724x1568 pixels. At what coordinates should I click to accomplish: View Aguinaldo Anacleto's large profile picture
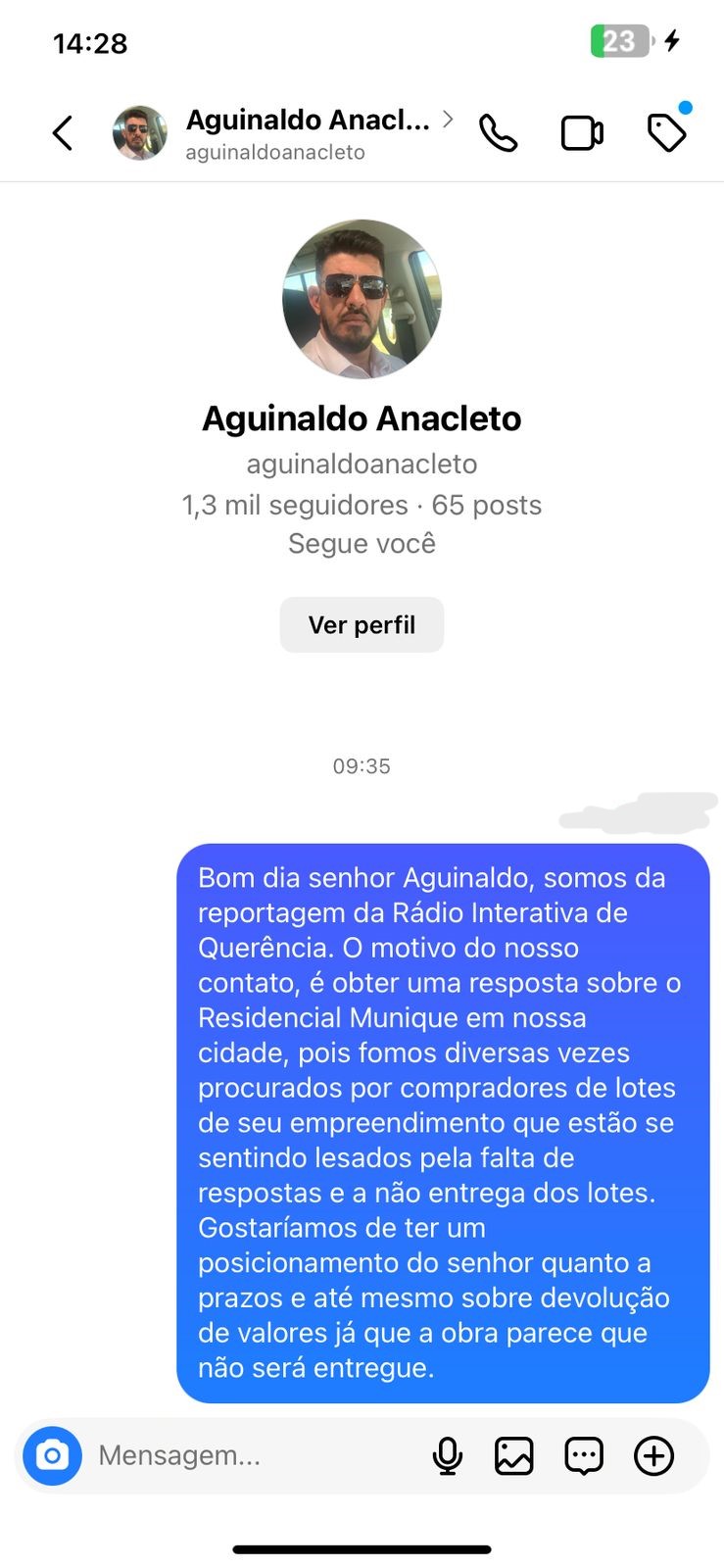tap(362, 299)
